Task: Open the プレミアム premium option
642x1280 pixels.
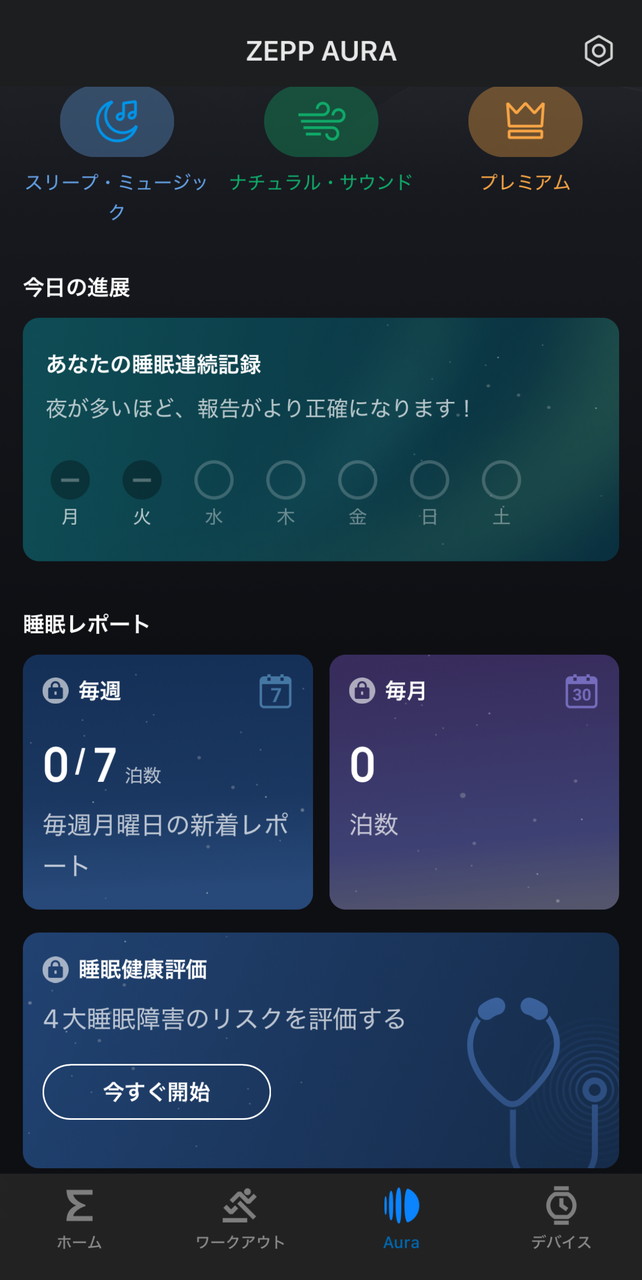Action: (x=525, y=123)
